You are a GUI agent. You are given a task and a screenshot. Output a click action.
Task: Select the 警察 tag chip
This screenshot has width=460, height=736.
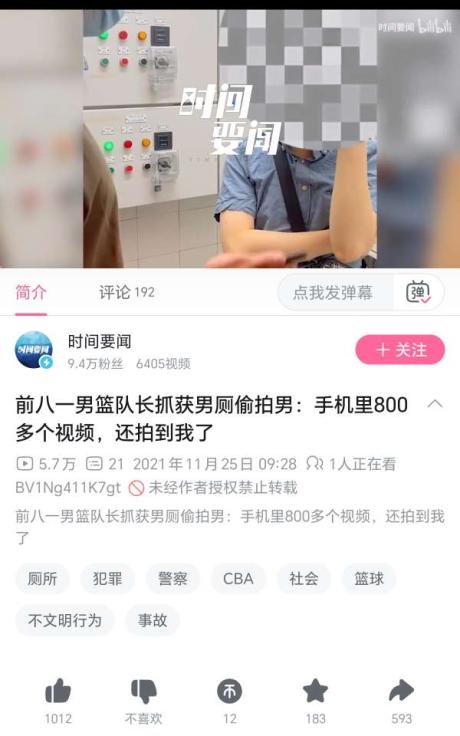pos(173,579)
